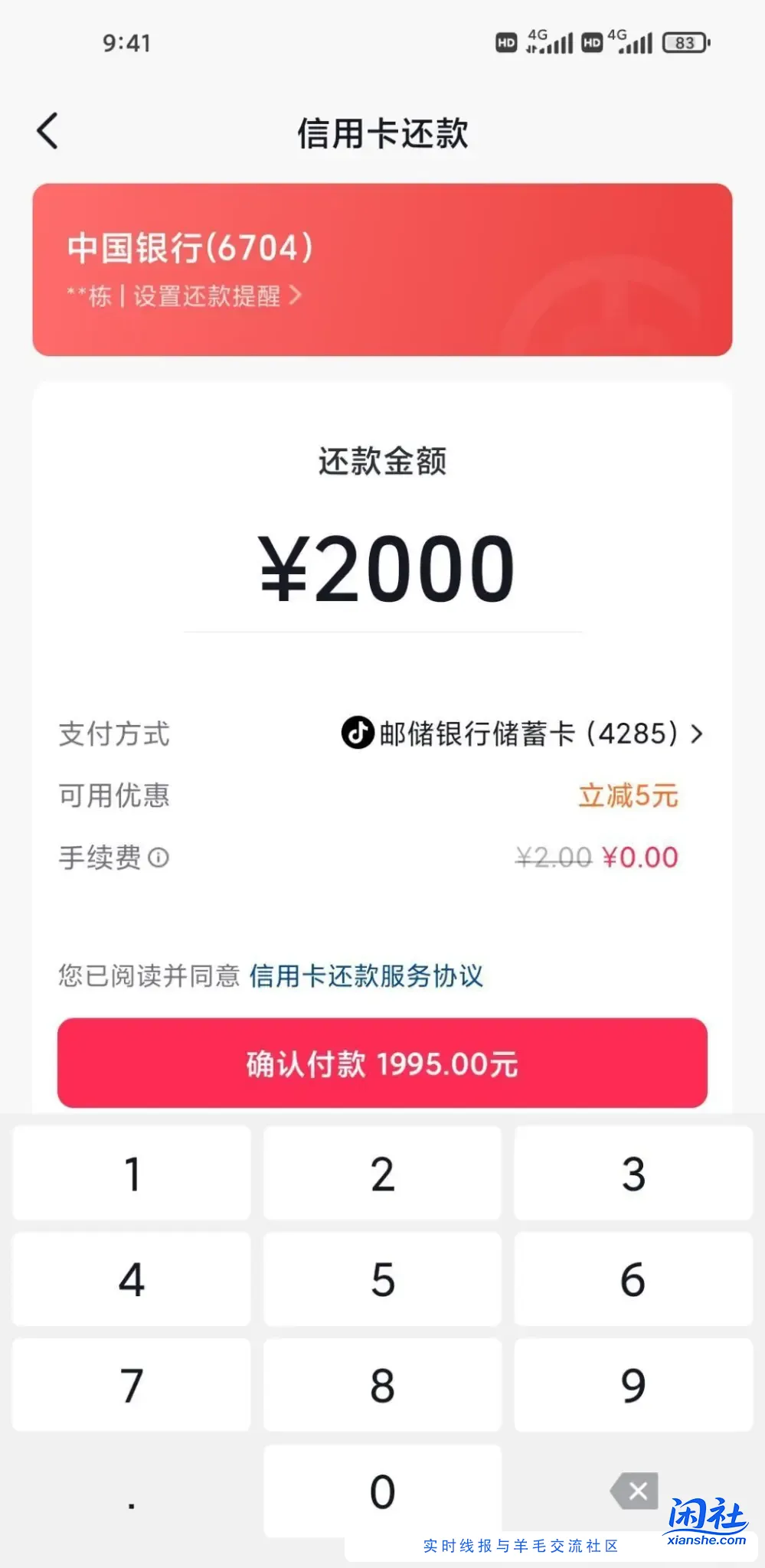Tap 确认付款 1995.00元 button
Viewport: 765px width, 1568px height.
click(382, 1063)
